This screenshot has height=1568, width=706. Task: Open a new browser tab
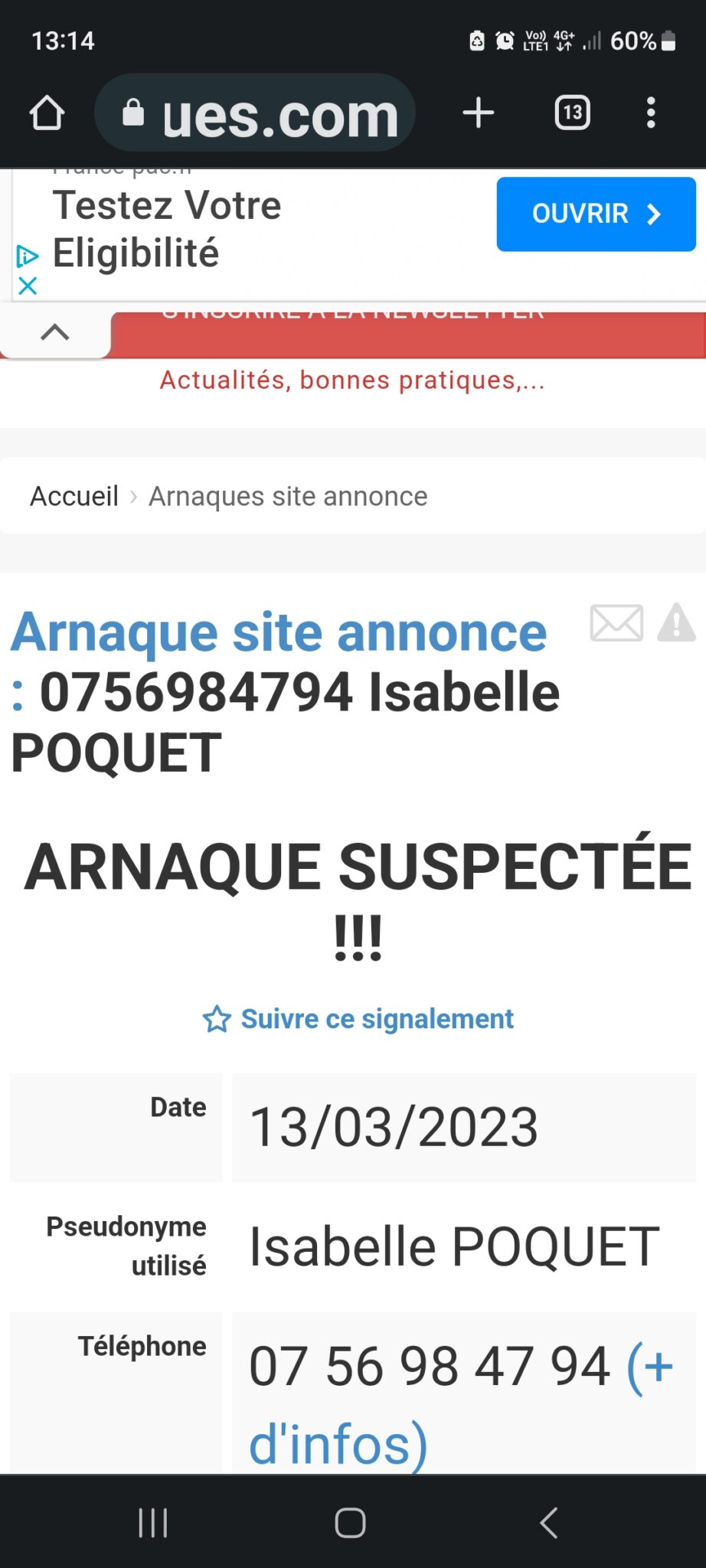(x=479, y=113)
